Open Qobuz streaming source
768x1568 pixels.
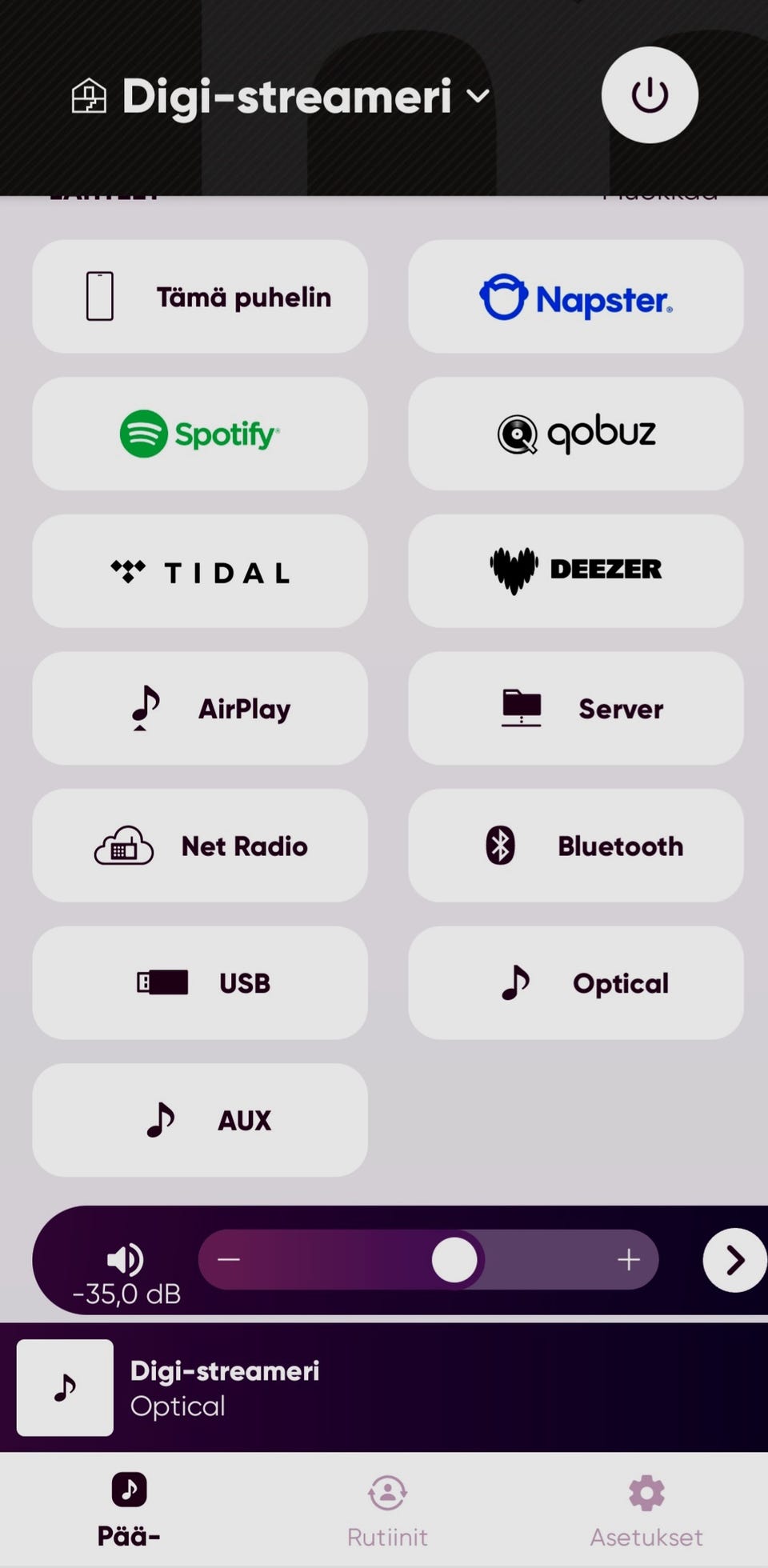click(x=575, y=434)
